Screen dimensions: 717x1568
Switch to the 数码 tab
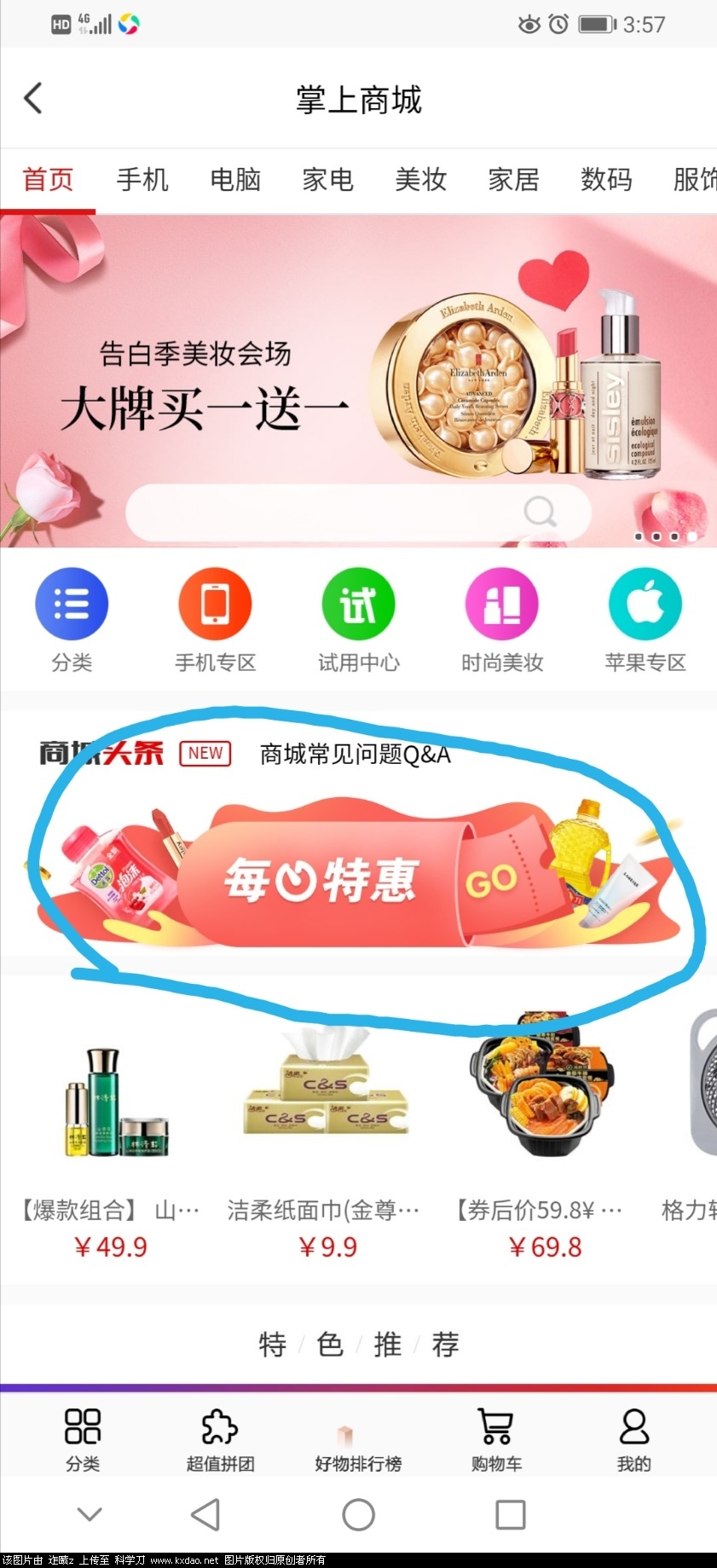606,180
